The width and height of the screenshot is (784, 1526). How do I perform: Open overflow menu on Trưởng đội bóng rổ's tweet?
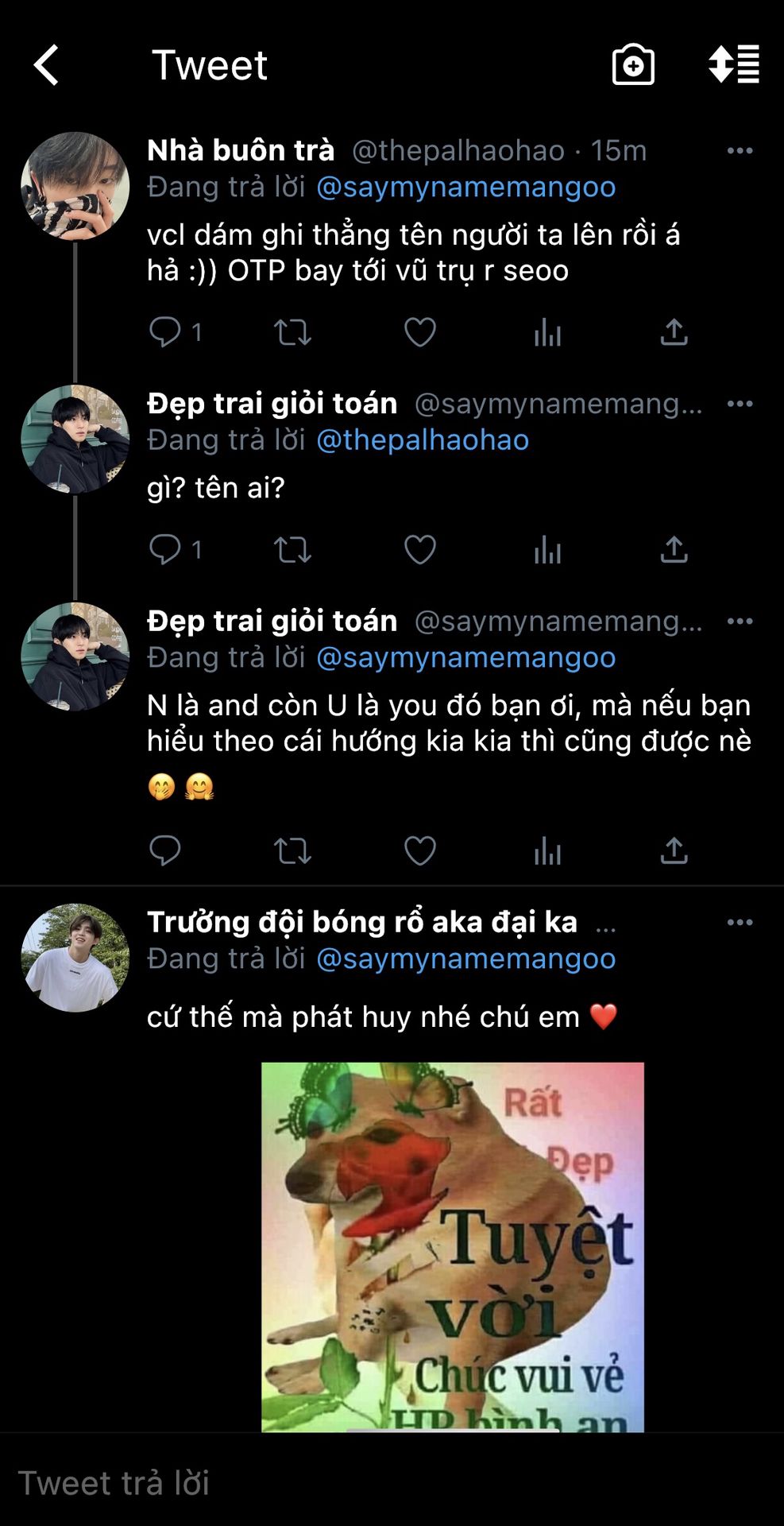(740, 922)
